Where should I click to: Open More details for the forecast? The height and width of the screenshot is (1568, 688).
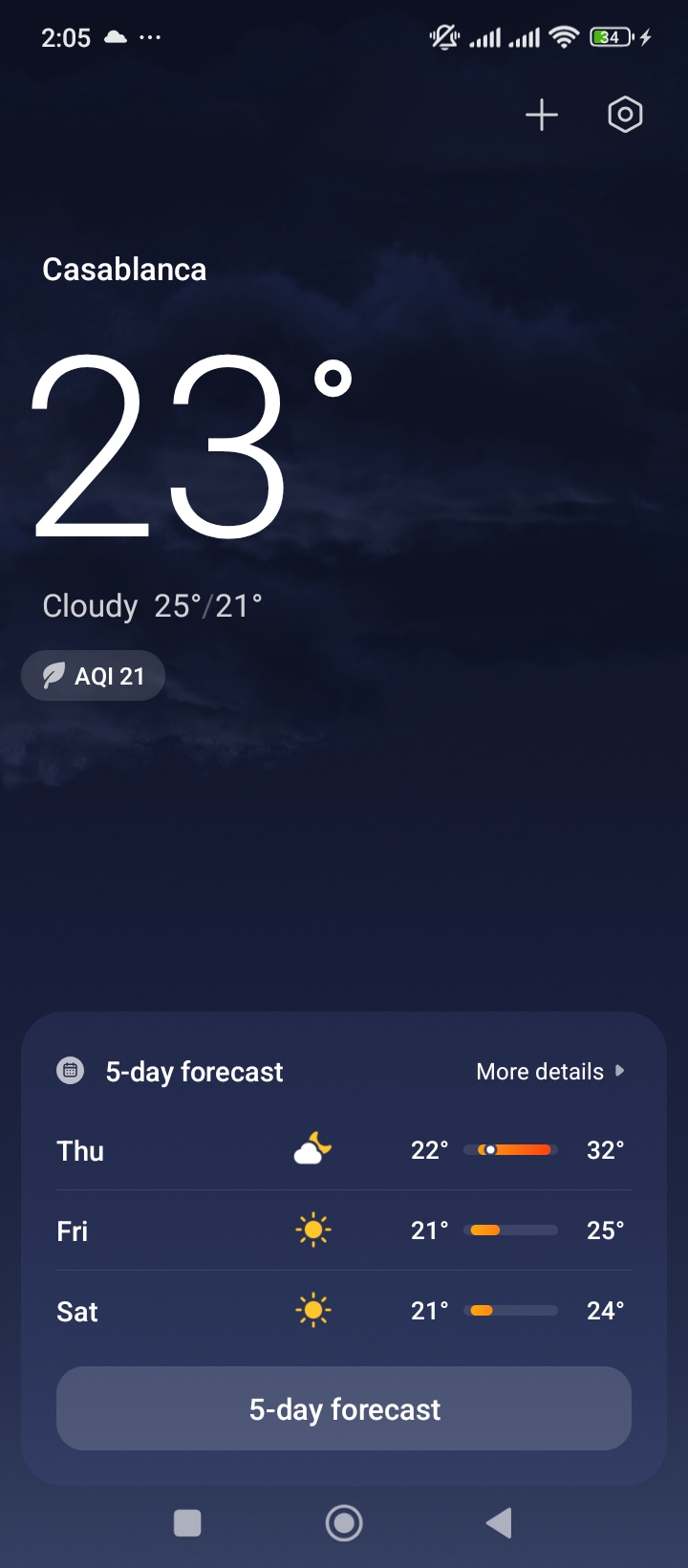click(550, 1072)
